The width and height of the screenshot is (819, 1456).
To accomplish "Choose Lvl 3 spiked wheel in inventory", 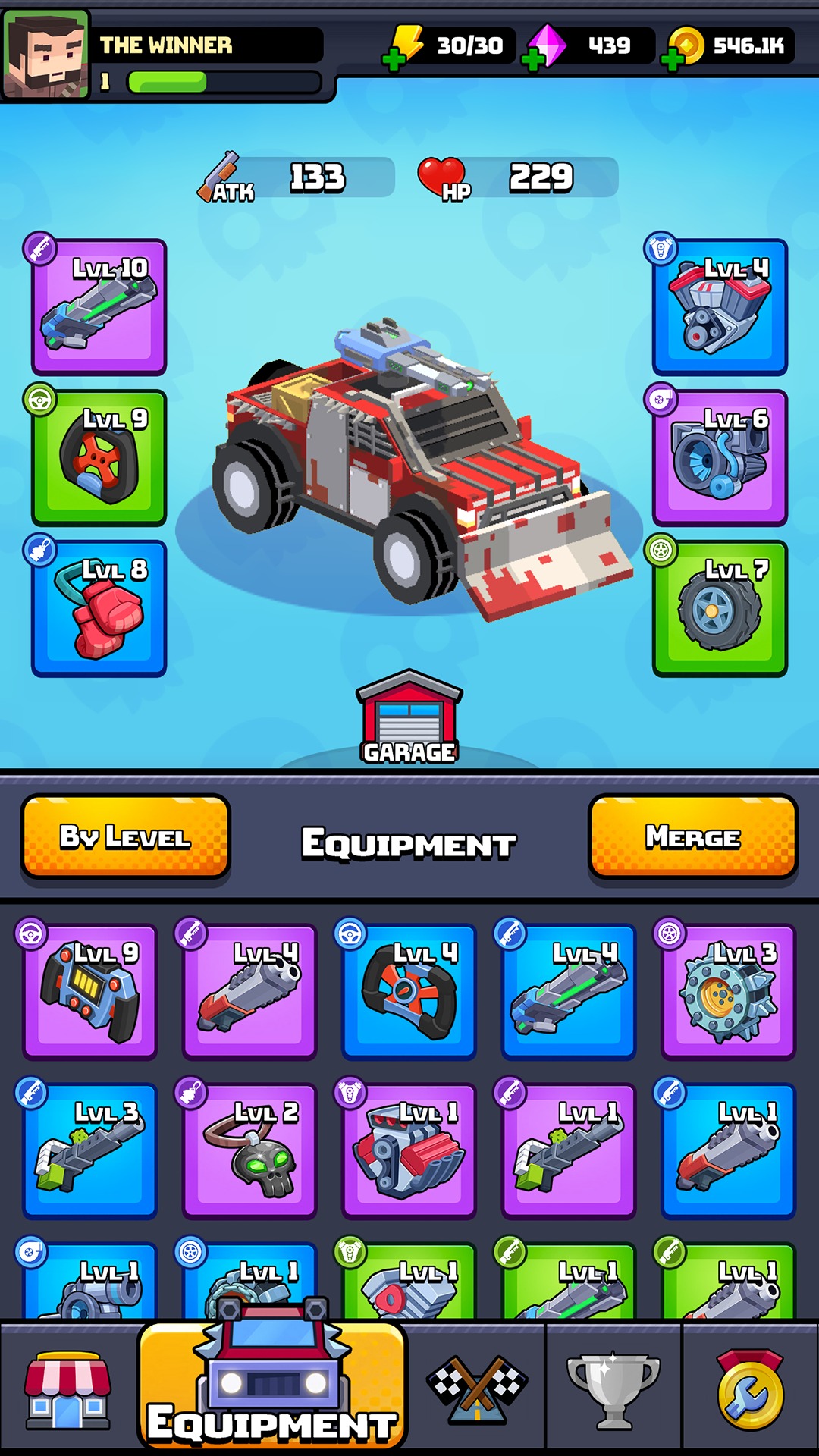I will tap(728, 991).
